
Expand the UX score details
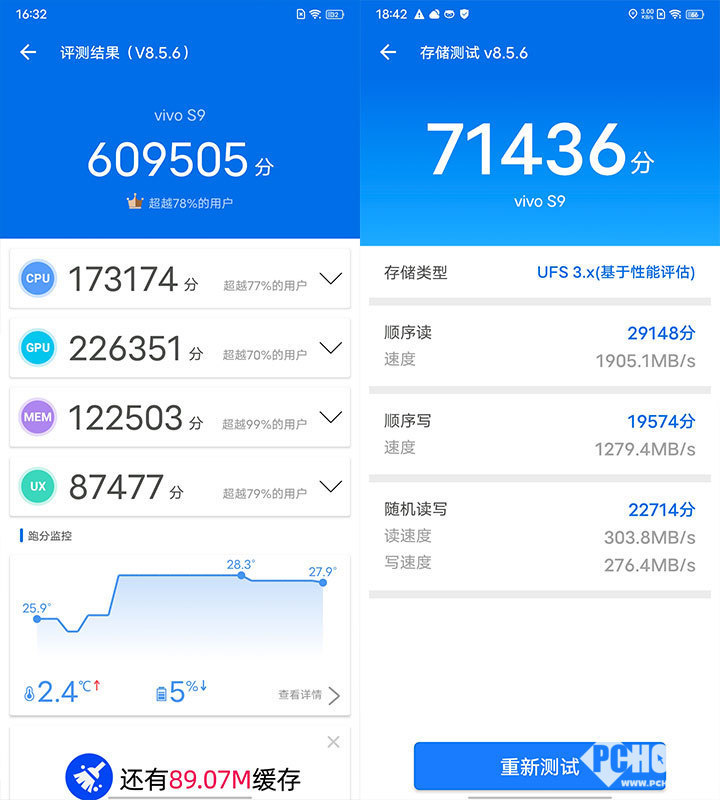click(330, 487)
